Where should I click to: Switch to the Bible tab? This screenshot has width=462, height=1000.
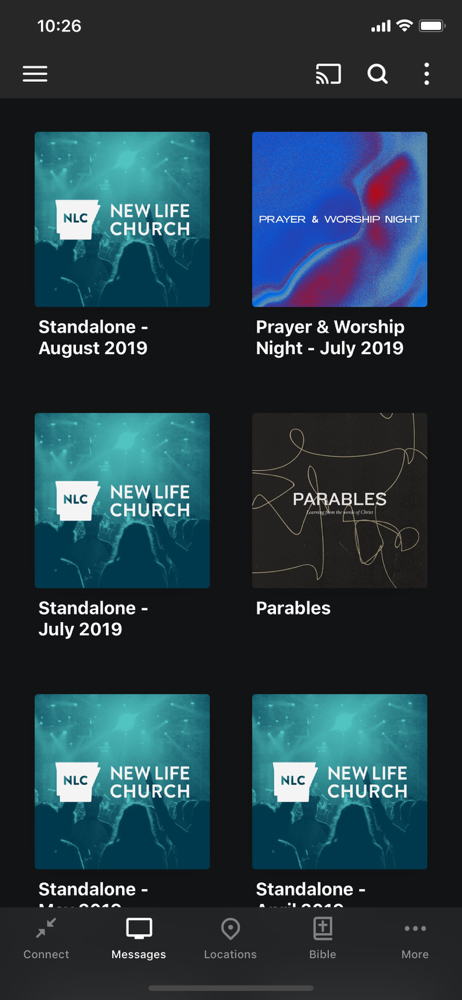pos(323,939)
